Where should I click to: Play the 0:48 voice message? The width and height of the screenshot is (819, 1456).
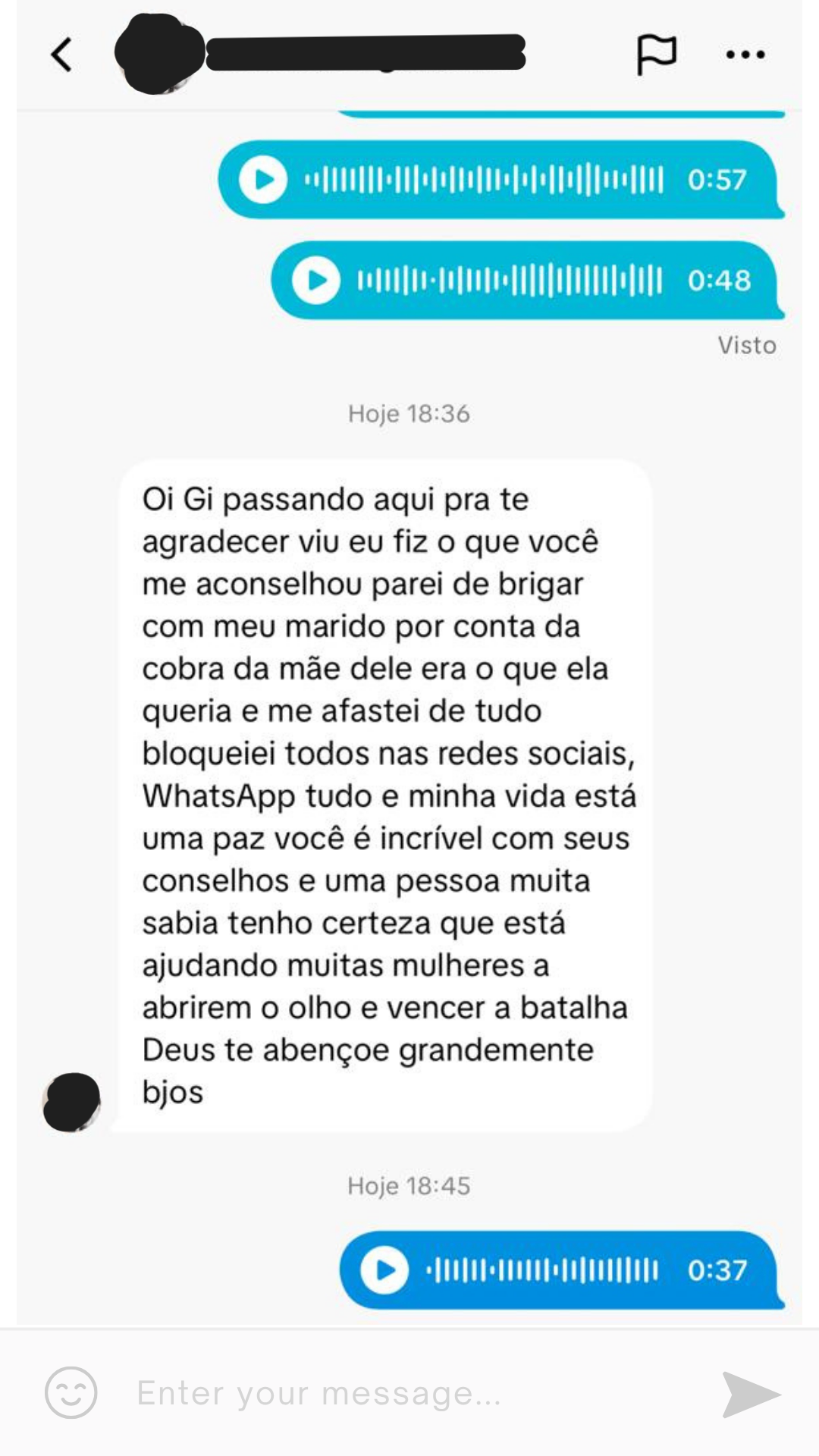tap(316, 281)
